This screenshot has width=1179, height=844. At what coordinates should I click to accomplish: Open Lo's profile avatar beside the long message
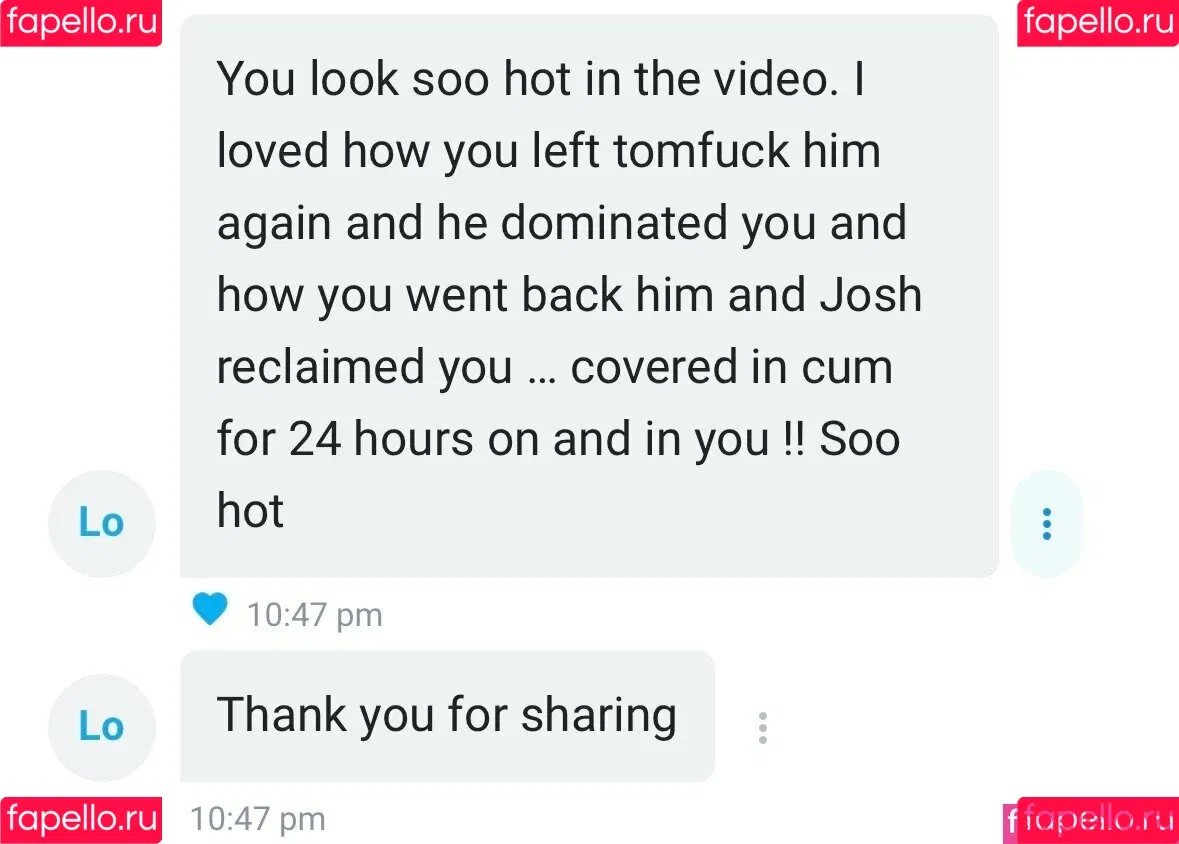pos(102,523)
